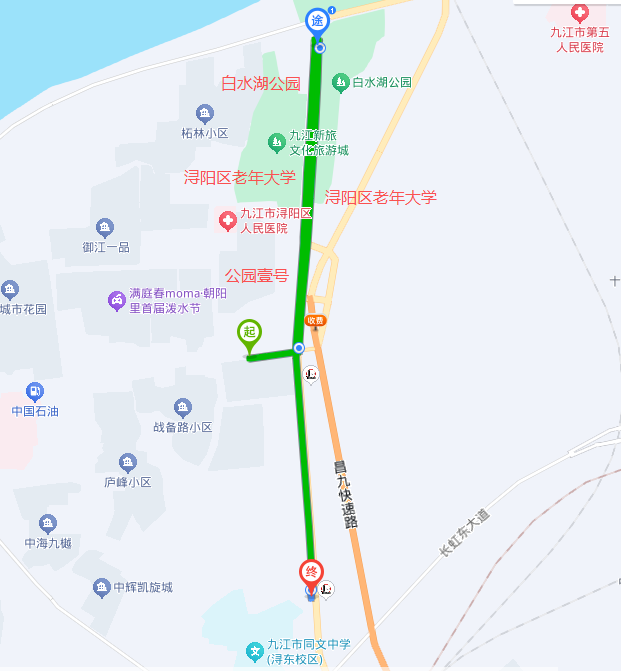The height and width of the screenshot is (671, 621).
Task: Tap the 白水湖公园 park marker
Action: [x=341, y=82]
